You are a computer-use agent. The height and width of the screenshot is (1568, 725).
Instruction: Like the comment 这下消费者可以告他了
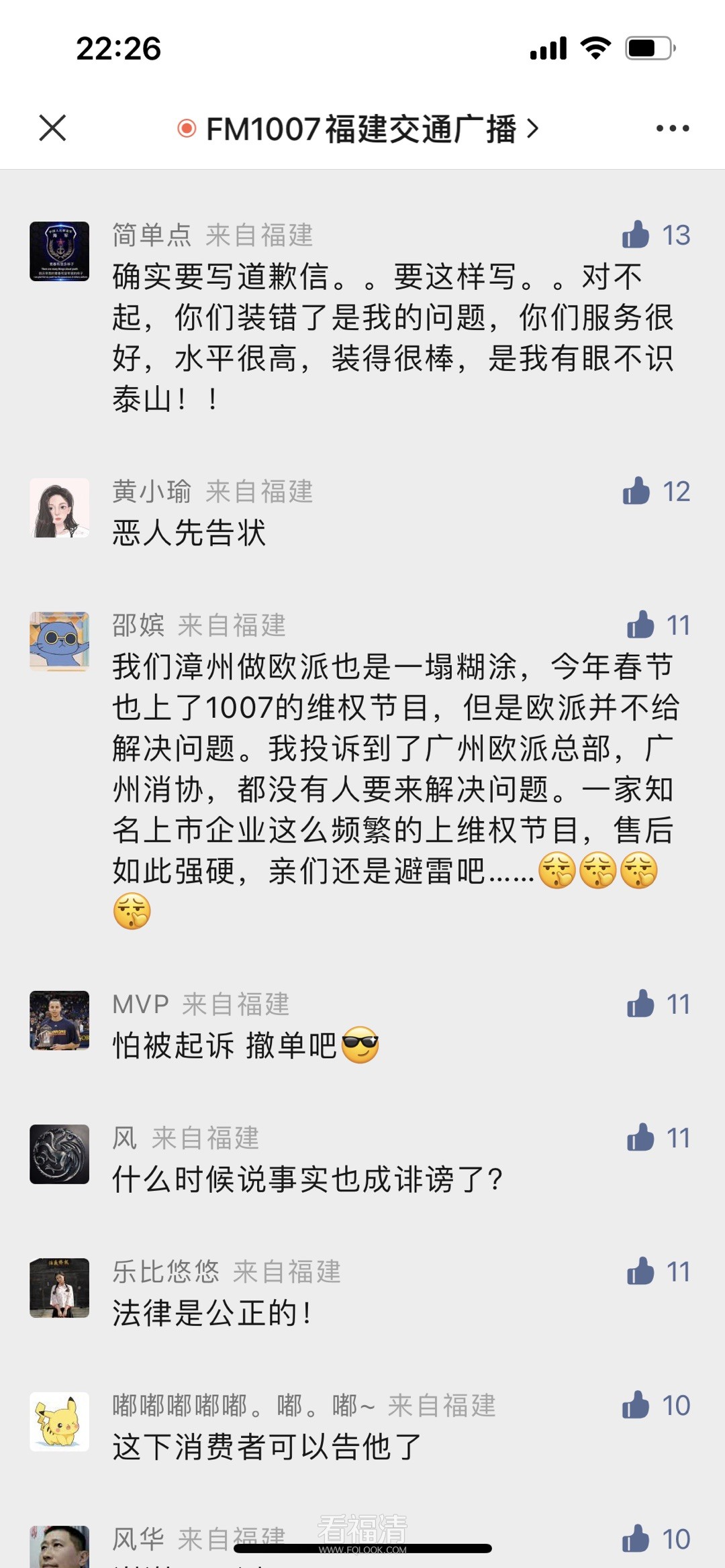[636, 1405]
